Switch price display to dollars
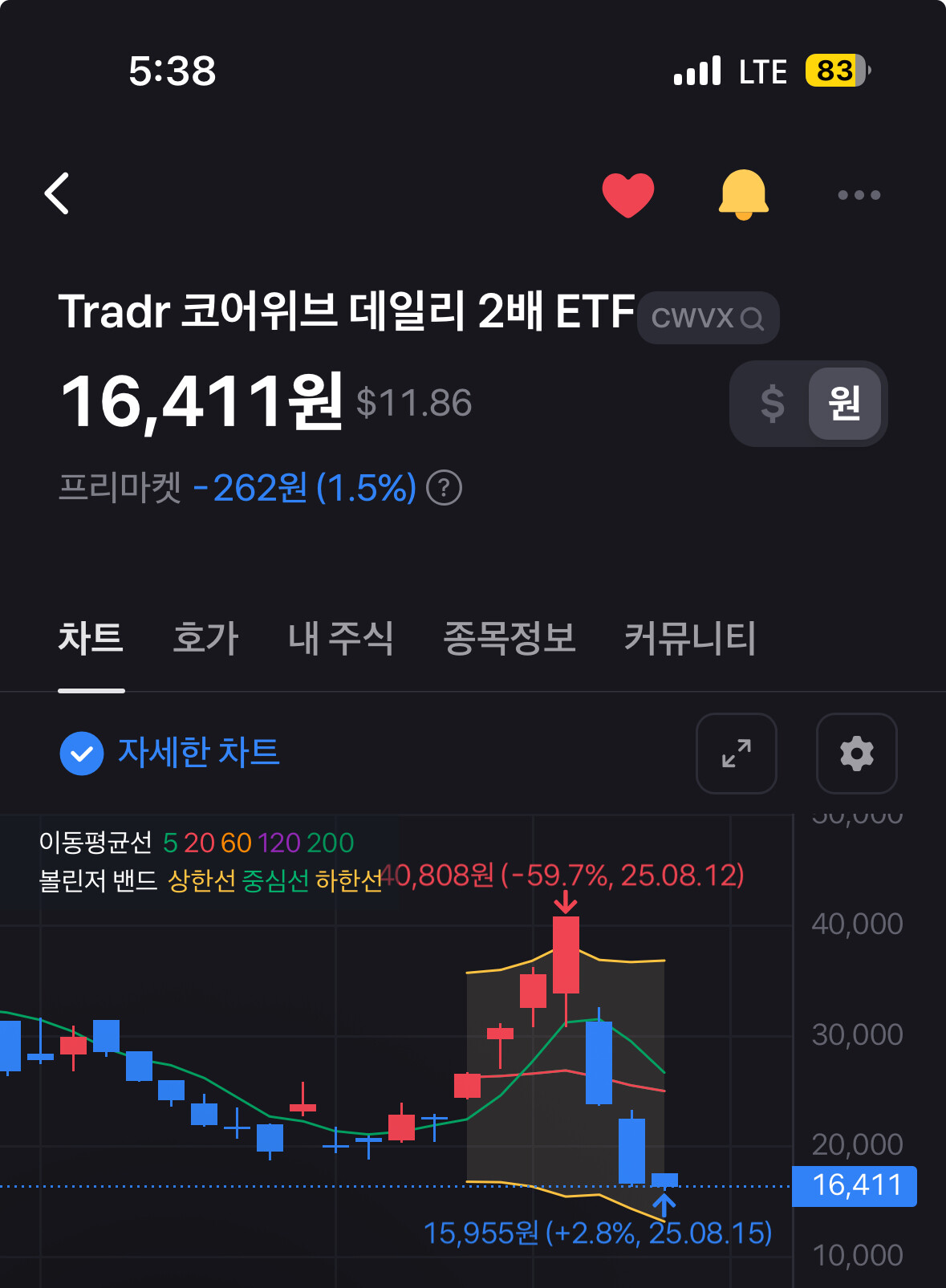 (x=772, y=403)
